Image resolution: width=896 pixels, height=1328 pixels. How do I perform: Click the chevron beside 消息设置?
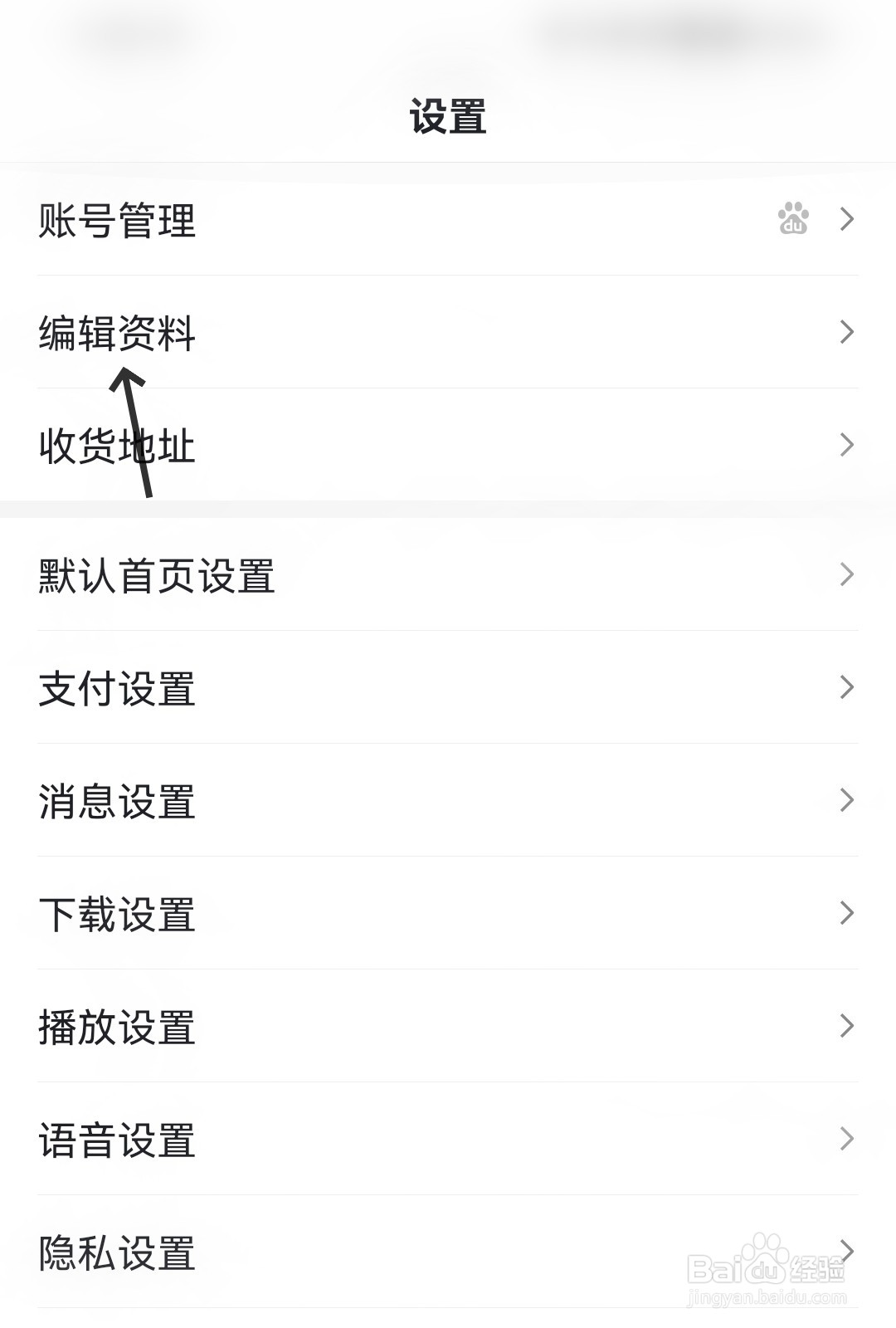(847, 800)
